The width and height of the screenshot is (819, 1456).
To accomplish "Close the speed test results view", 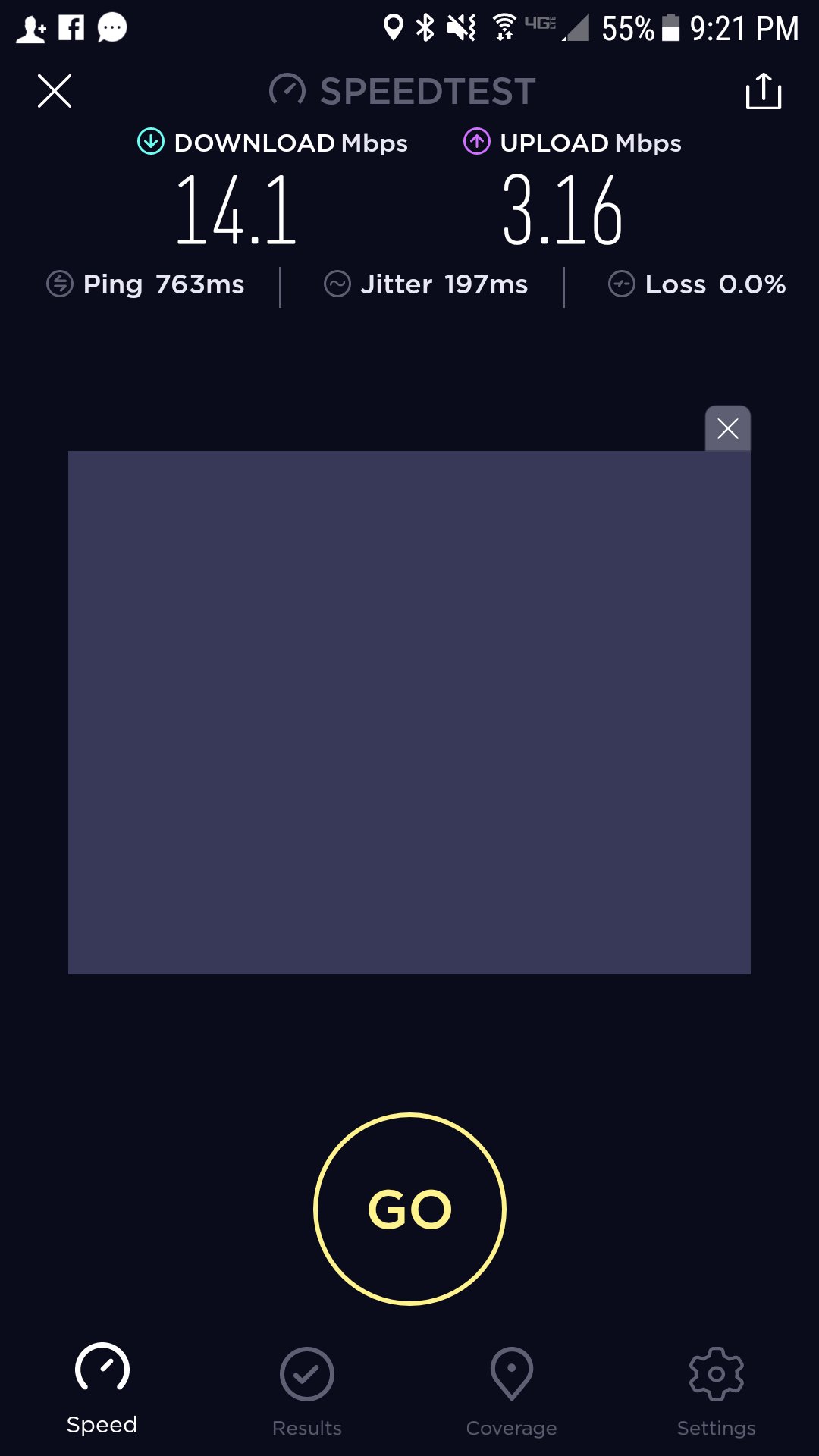I will point(55,91).
